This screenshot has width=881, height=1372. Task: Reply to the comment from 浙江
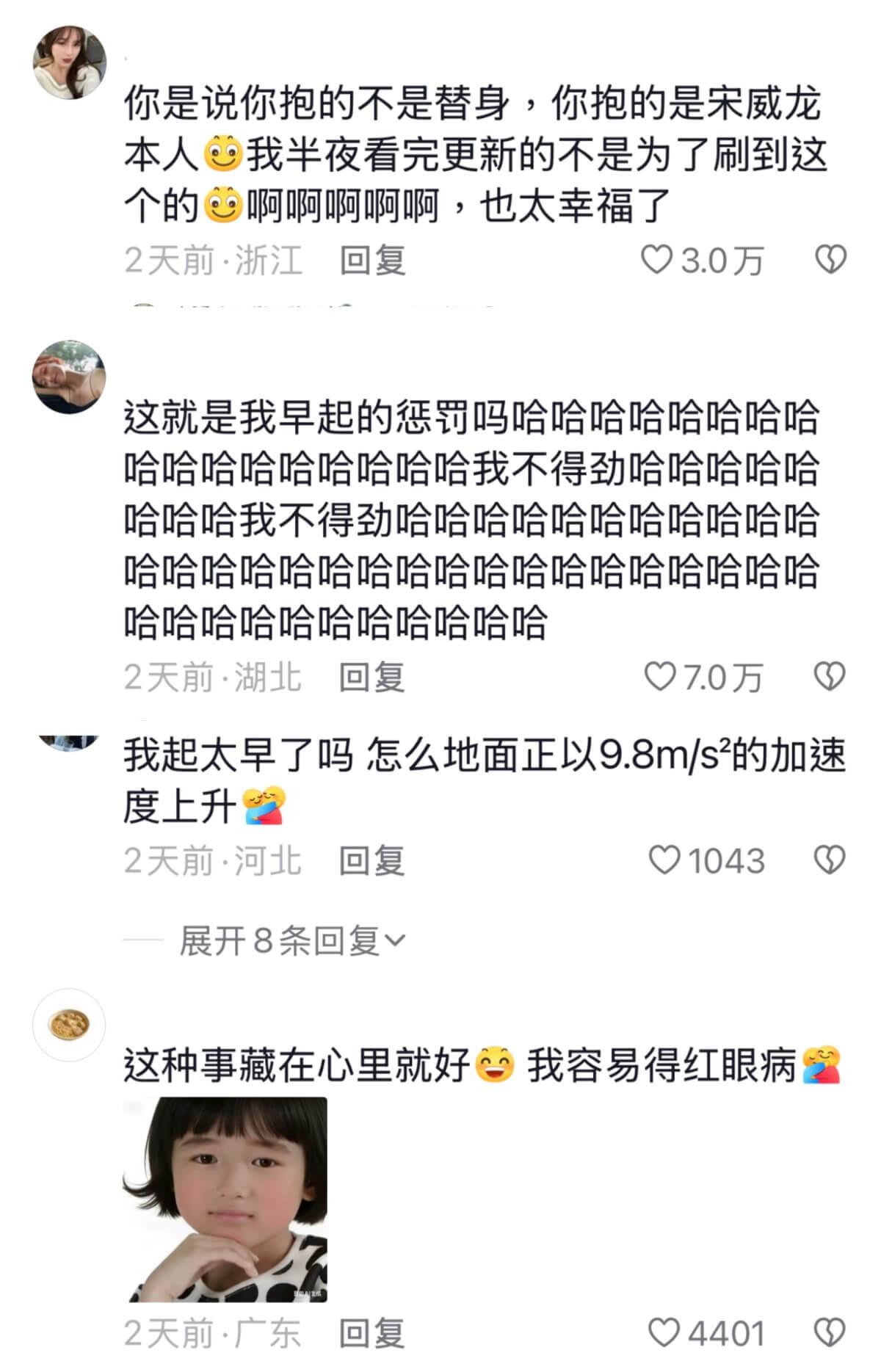[x=372, y=261]
